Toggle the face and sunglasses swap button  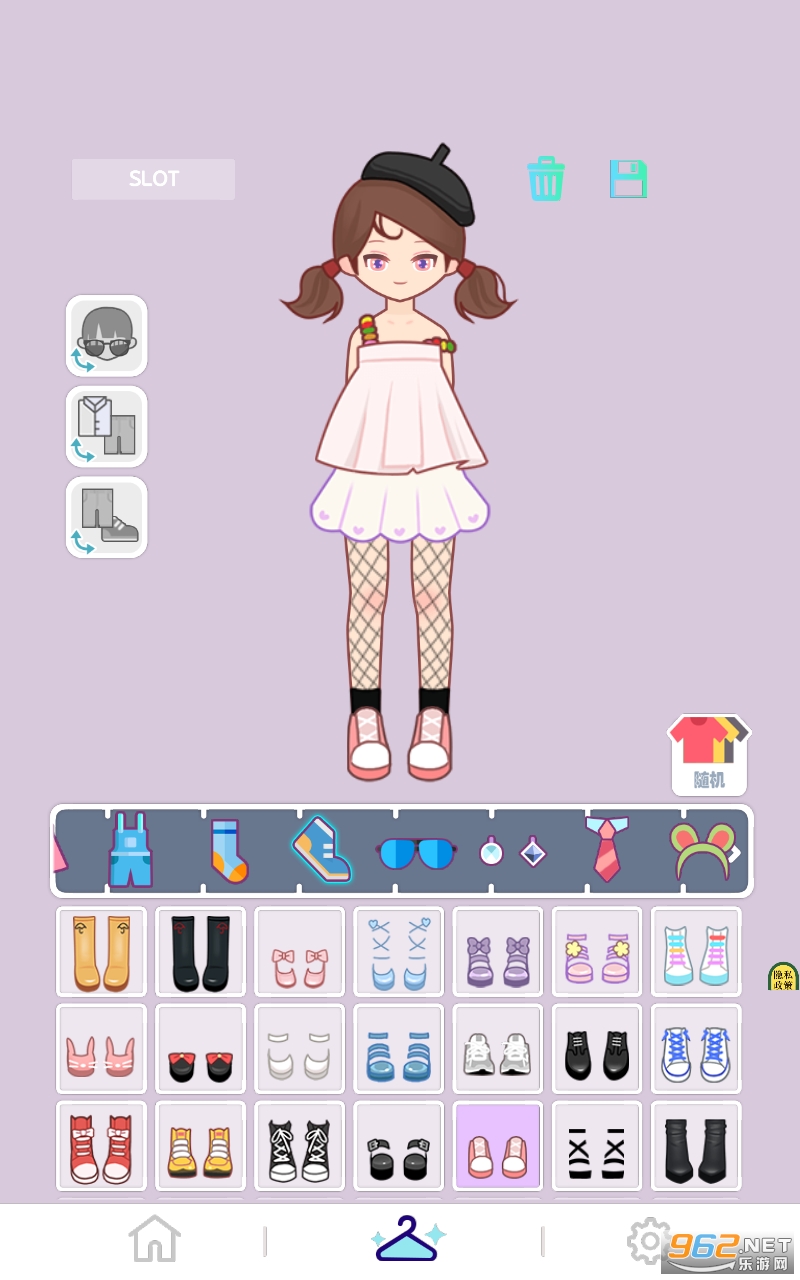[x=107, y=336]
